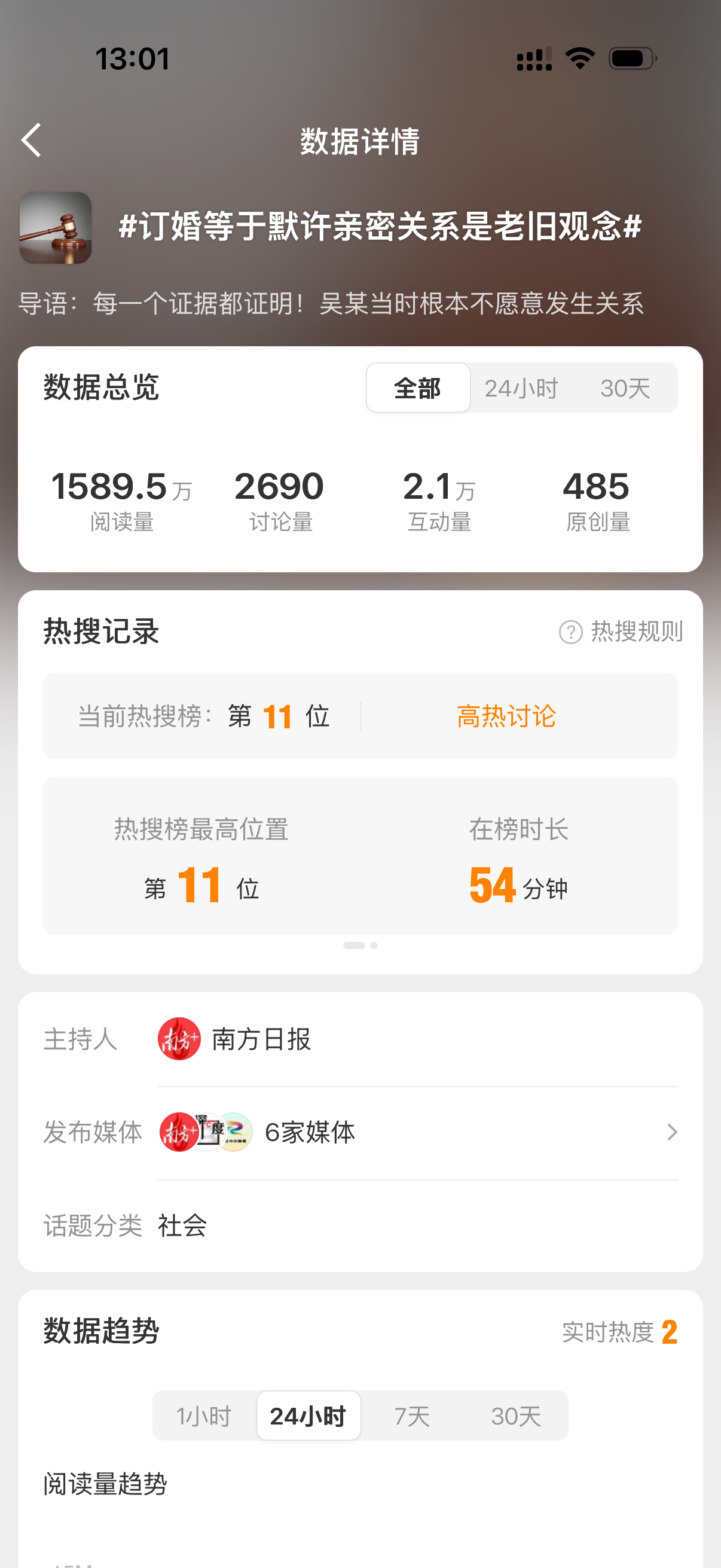Switch overview to 24小时

tap(521, 388)
